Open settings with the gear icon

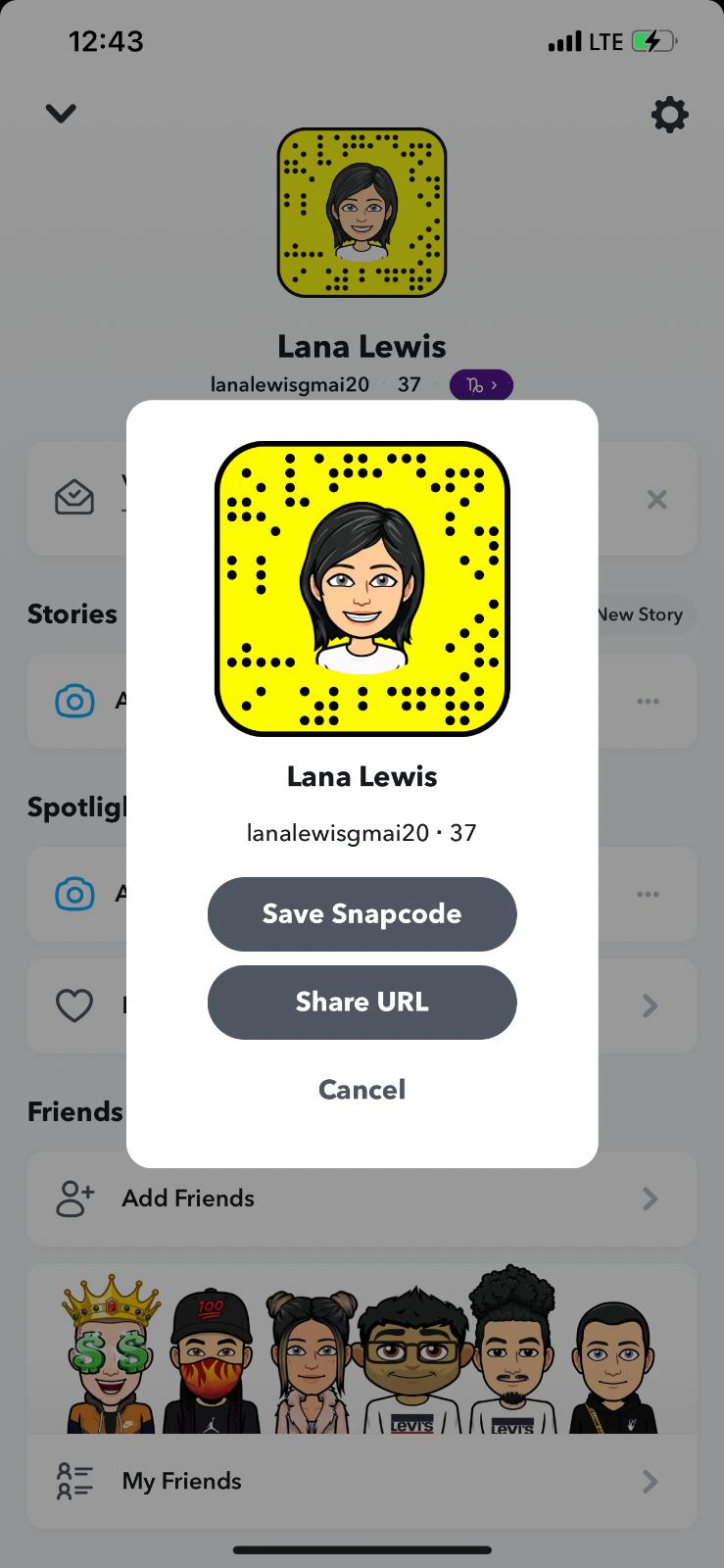click(669, 115)
